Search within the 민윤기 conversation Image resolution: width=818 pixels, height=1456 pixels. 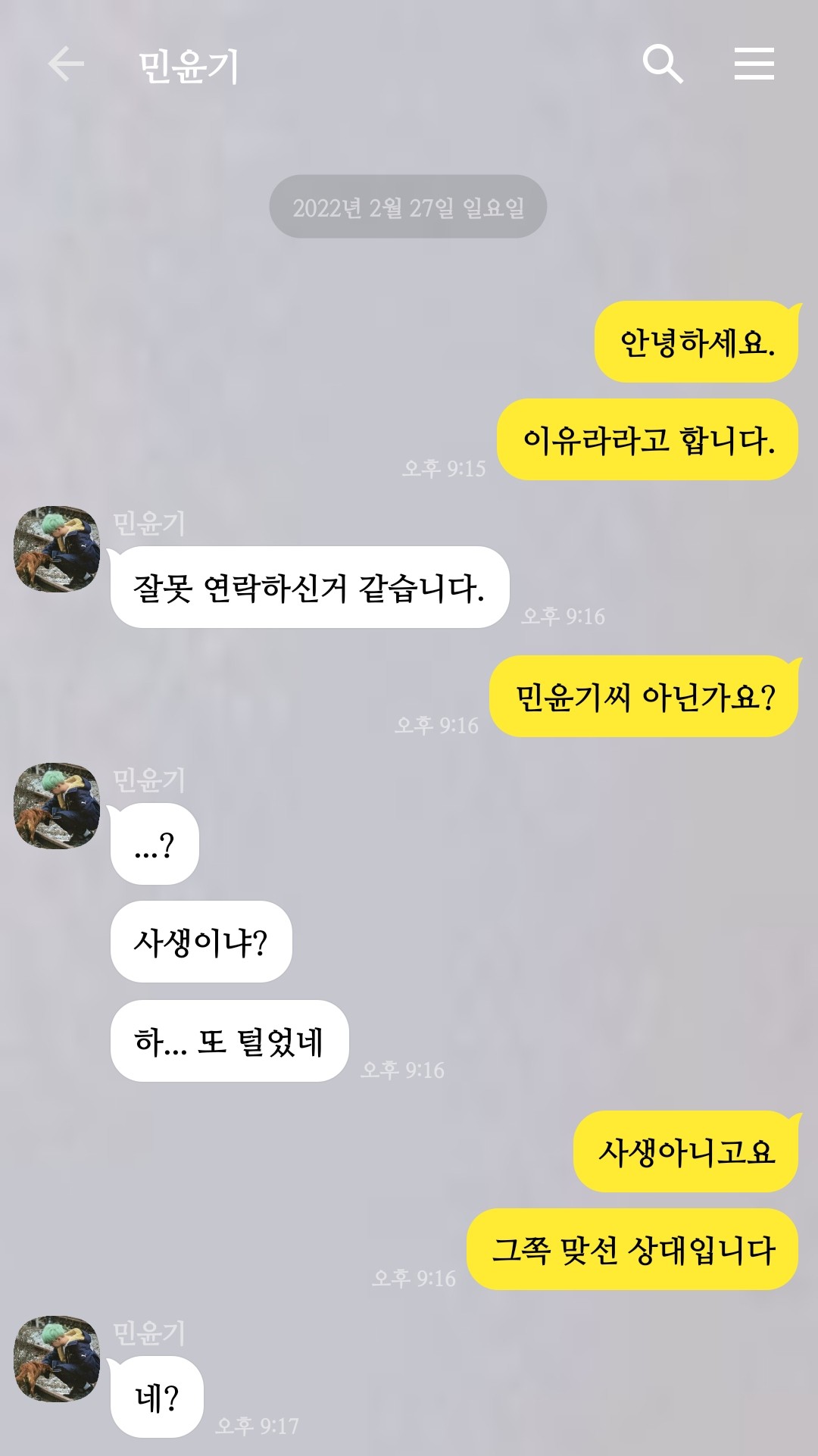point(663,64)
